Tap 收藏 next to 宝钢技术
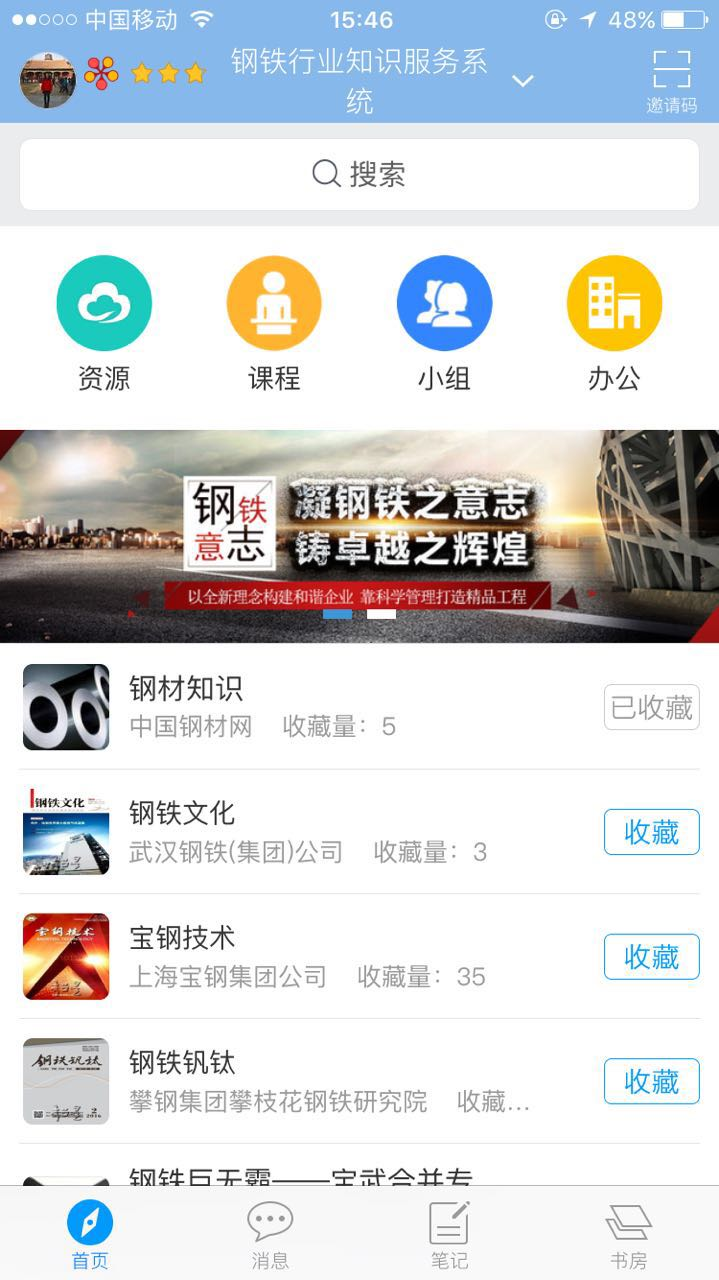The height and width of the screenshot is (1280, 719). pyautogui.click(x=651, y=957)
